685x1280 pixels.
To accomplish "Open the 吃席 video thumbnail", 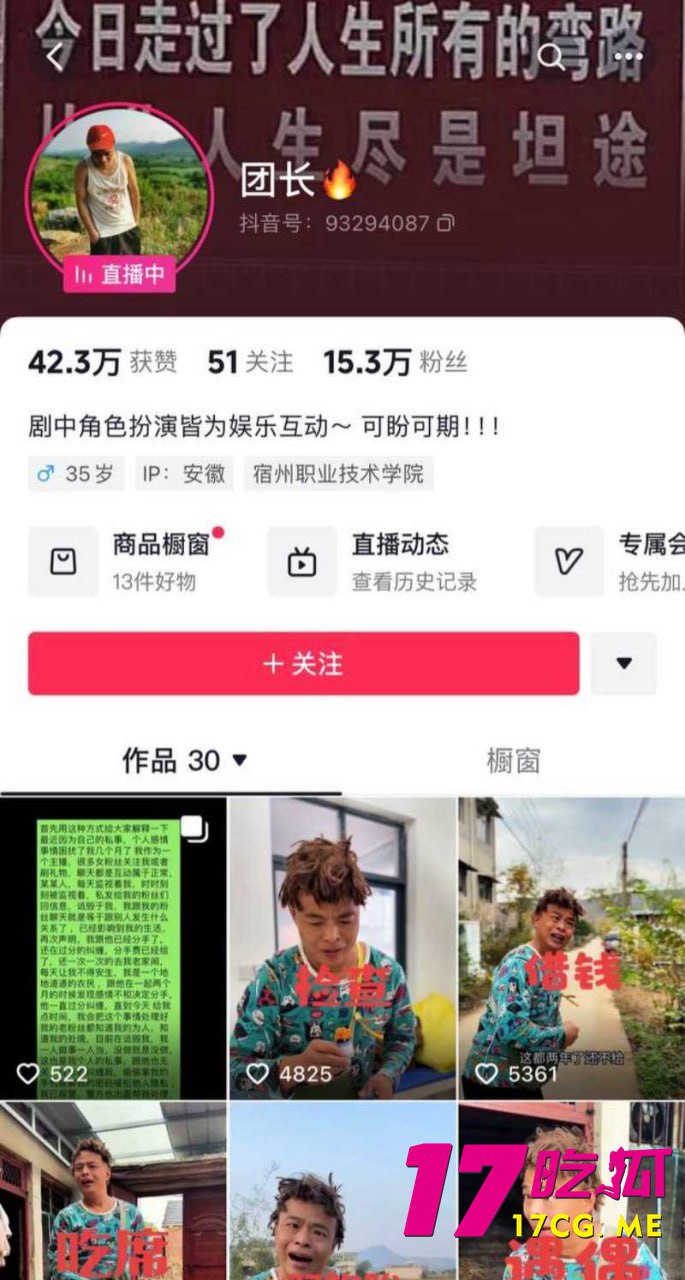I will click(113, 1190).
